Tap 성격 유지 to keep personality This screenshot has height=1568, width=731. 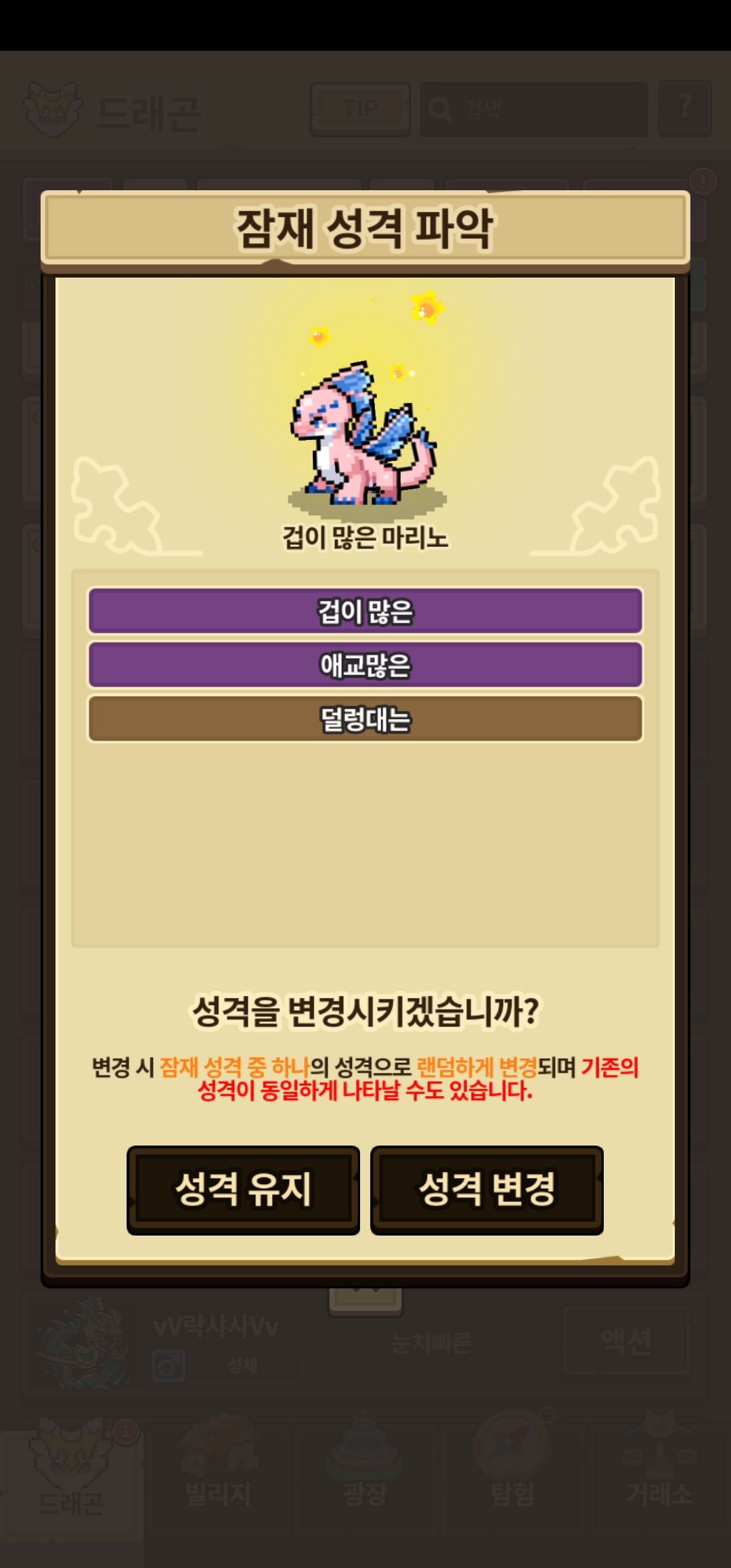point(243,1190)
